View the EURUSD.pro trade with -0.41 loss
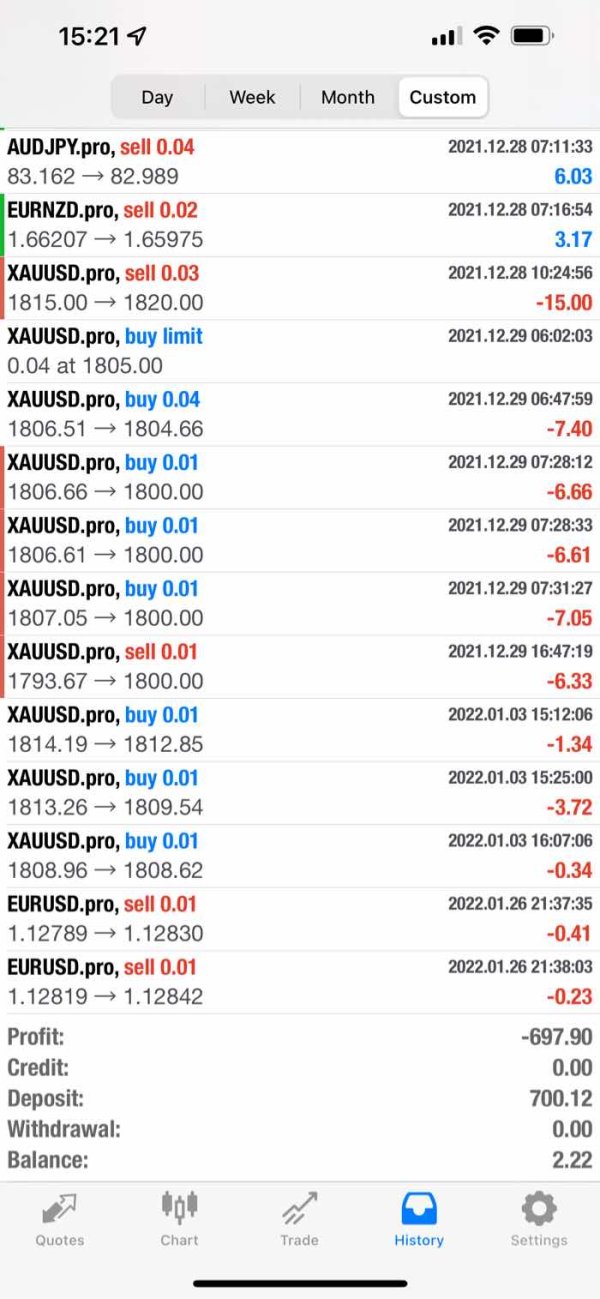 (x=300, y=918)
